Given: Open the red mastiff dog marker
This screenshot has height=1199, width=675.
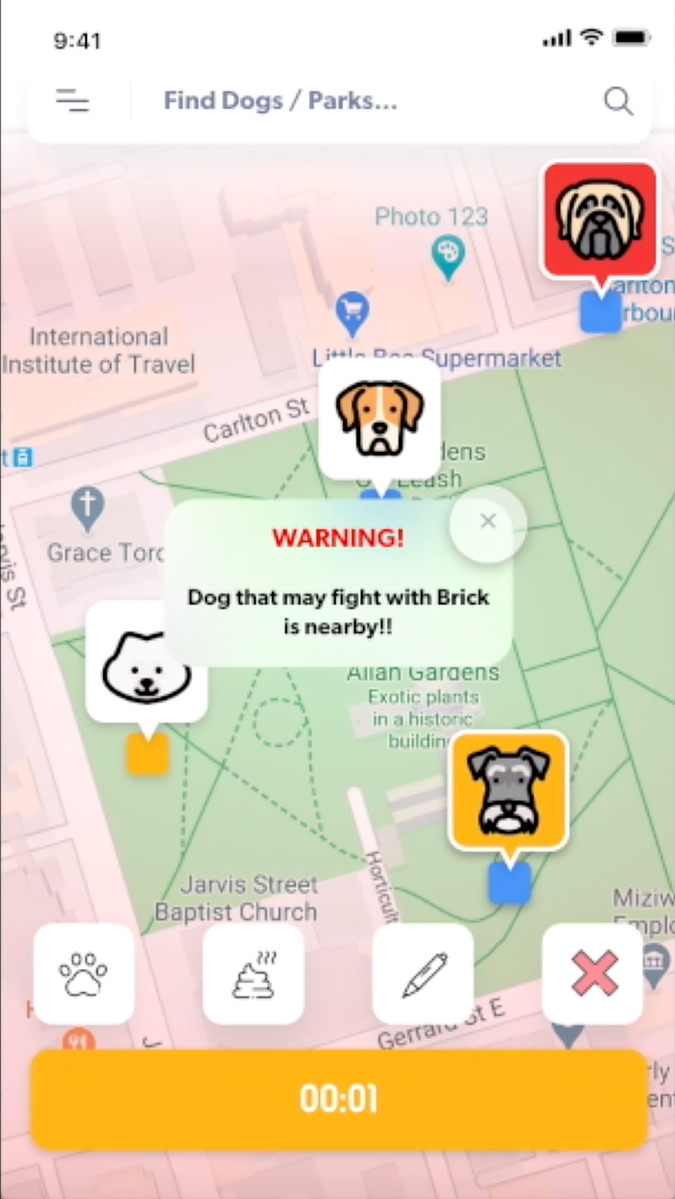Looking at the screenshot, I should tap(599, 220).
